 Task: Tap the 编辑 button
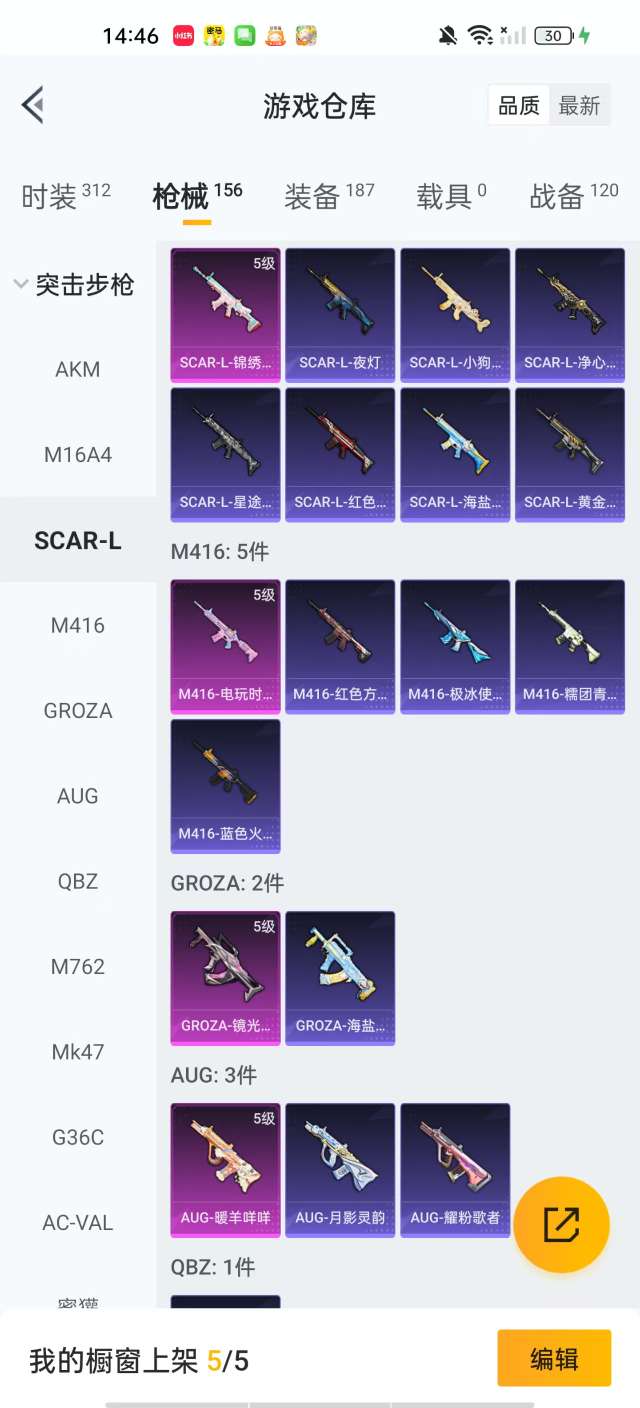[x=554, y=1358]
